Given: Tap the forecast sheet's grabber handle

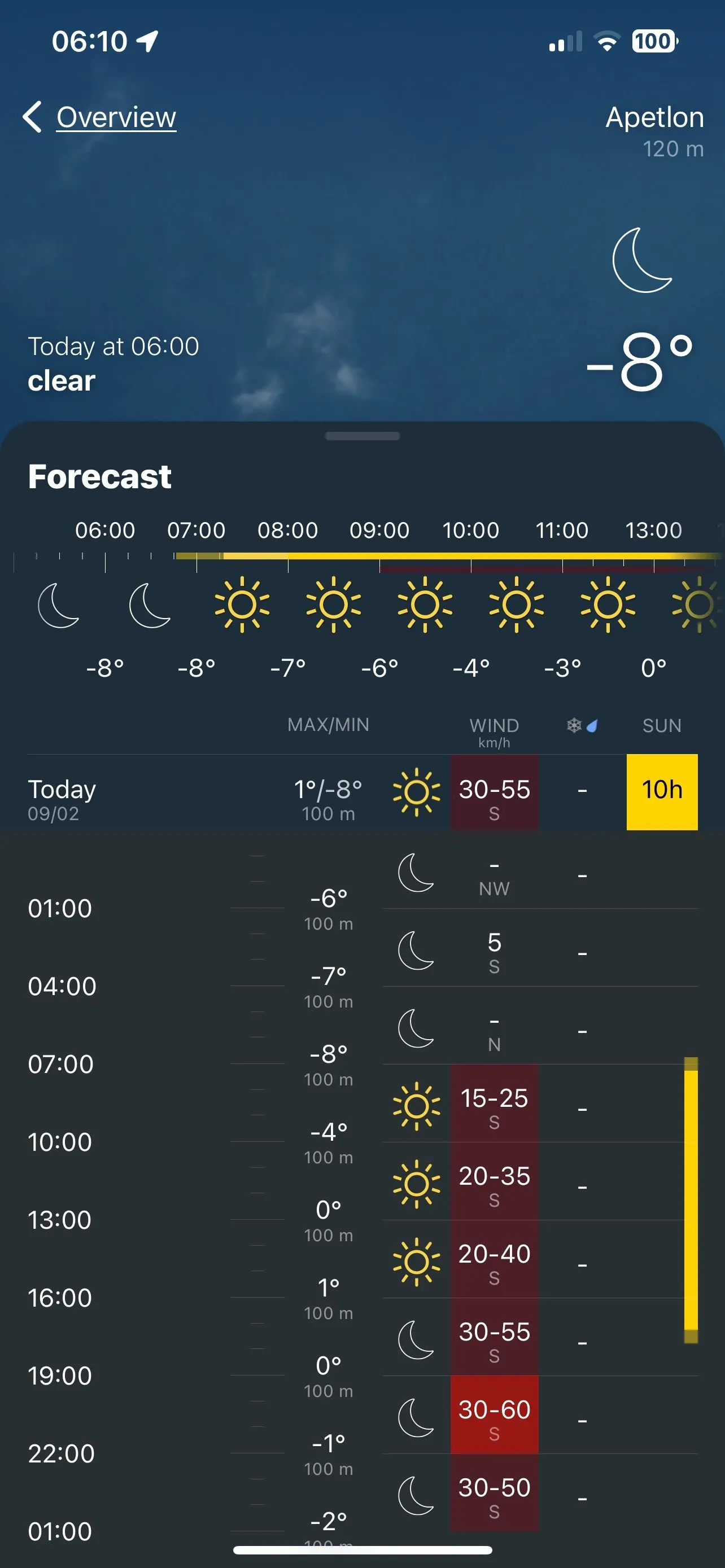Looking at the screenshot, I should 362,436.
